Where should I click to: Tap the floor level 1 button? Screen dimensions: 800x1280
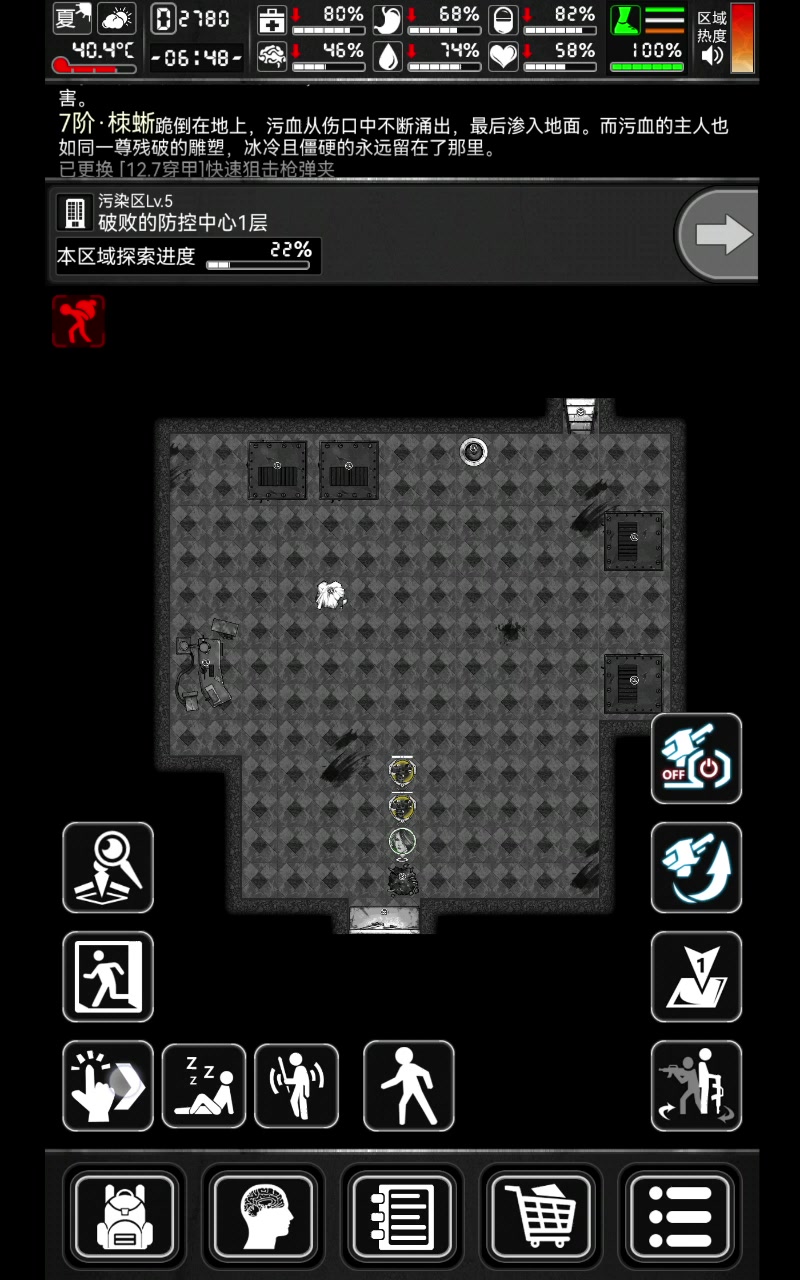[696, 977]
